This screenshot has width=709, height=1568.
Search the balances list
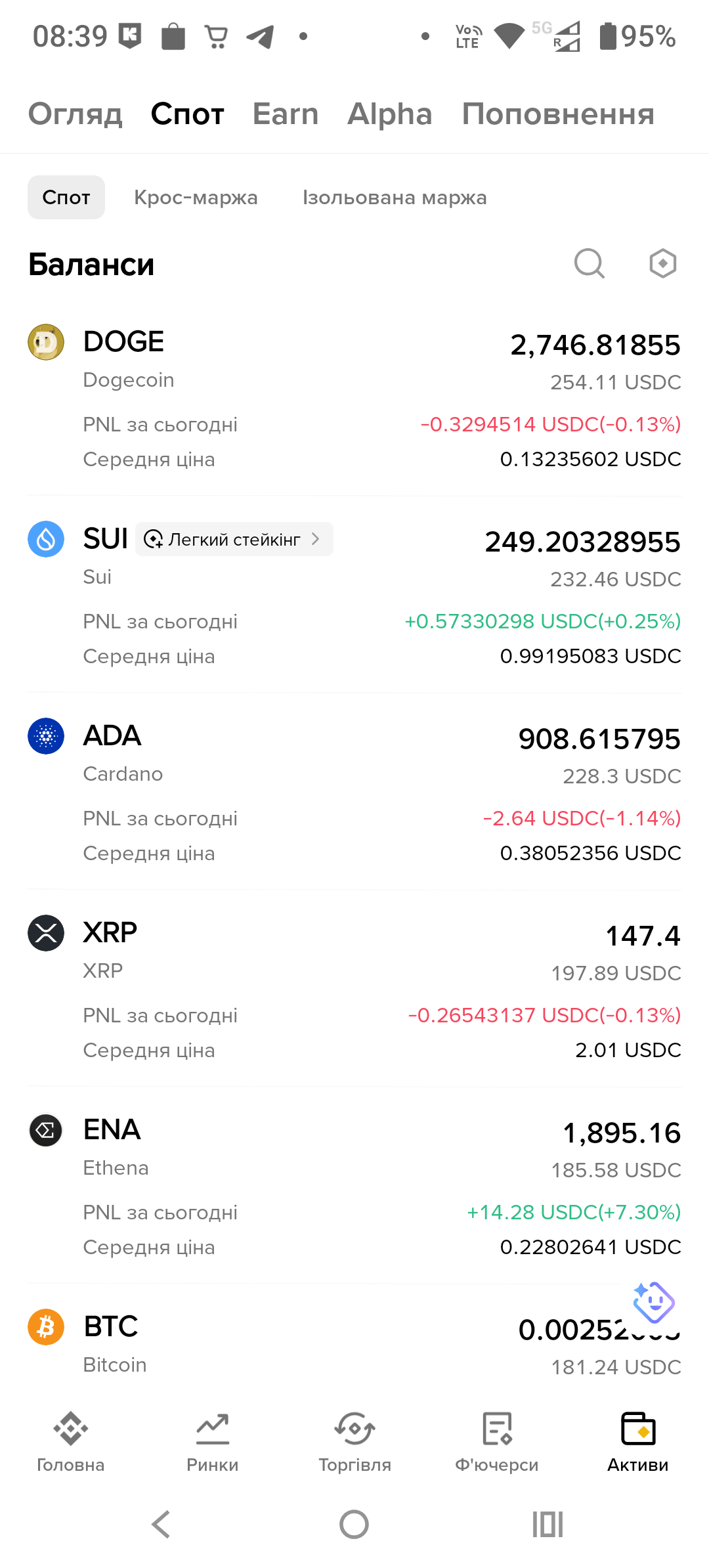coord(589,264)
